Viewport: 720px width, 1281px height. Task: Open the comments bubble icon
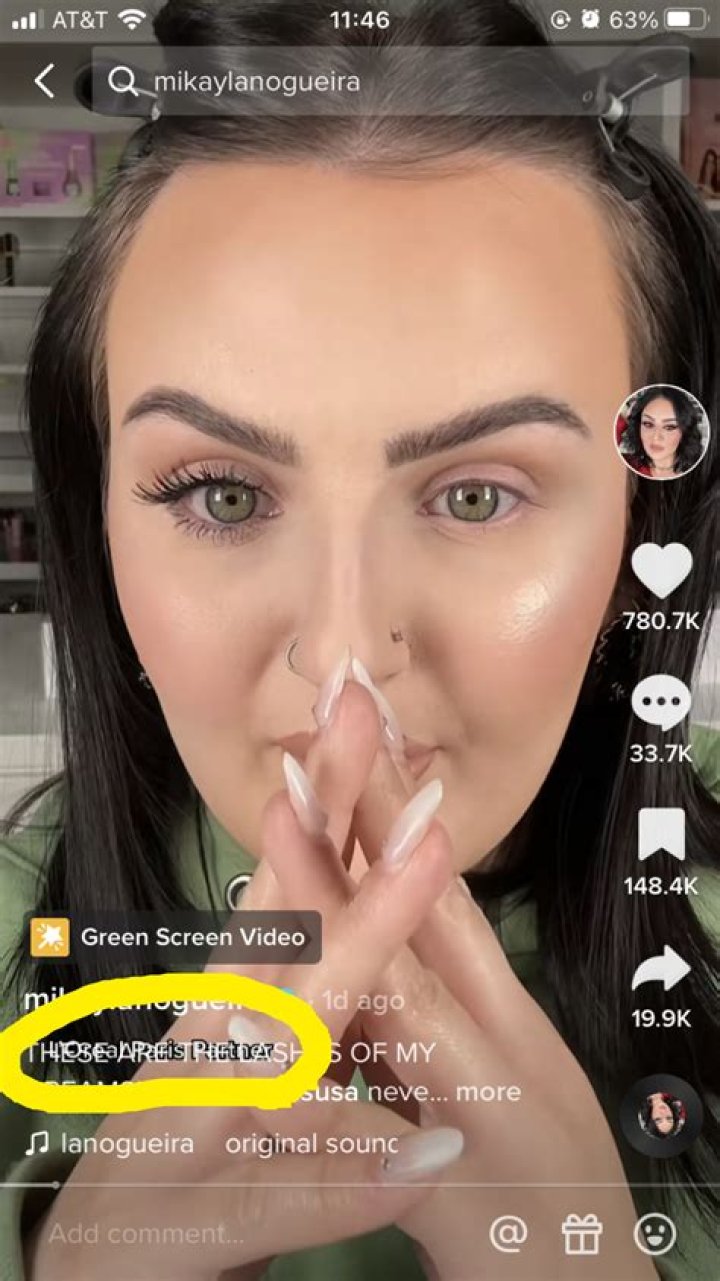(661, 704)
